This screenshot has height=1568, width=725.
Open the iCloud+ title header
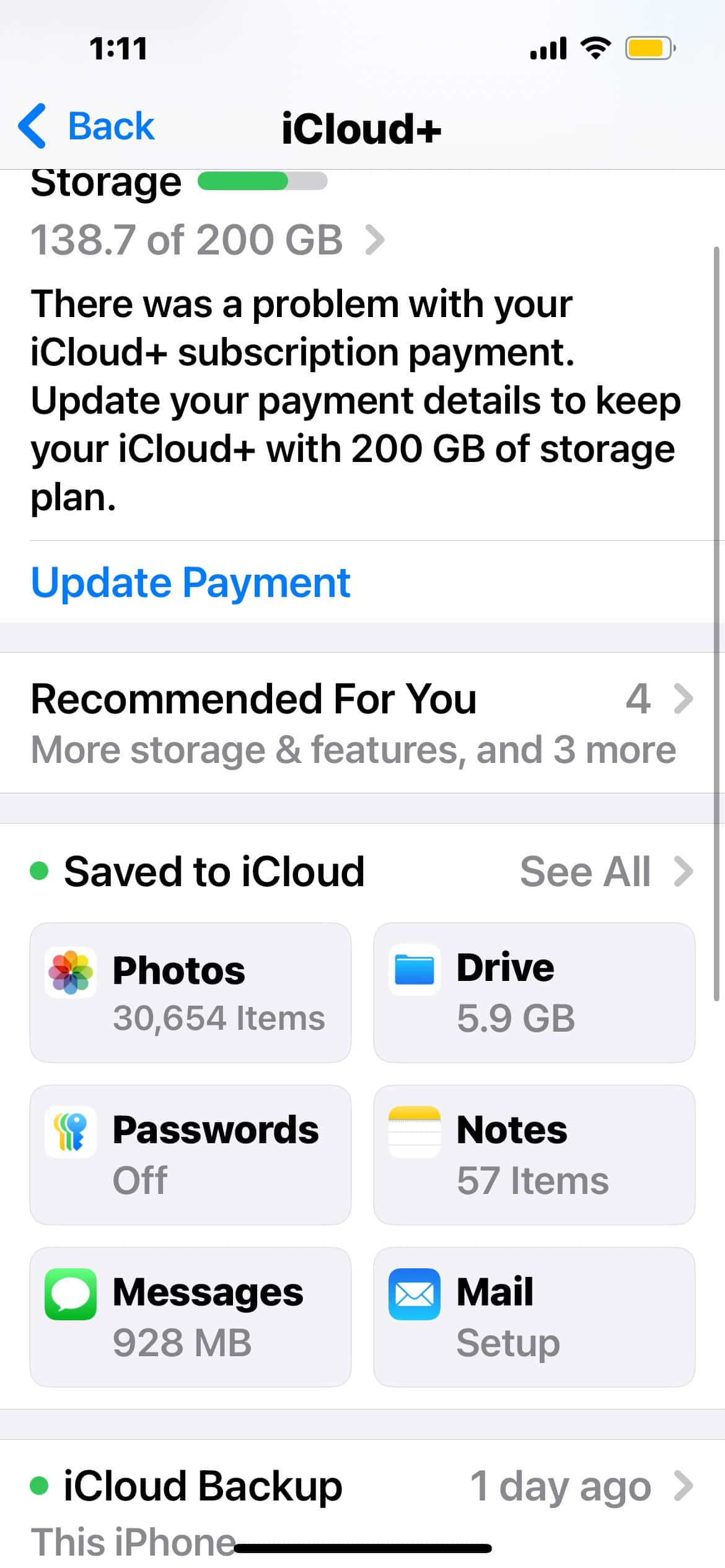click(362, 128)
